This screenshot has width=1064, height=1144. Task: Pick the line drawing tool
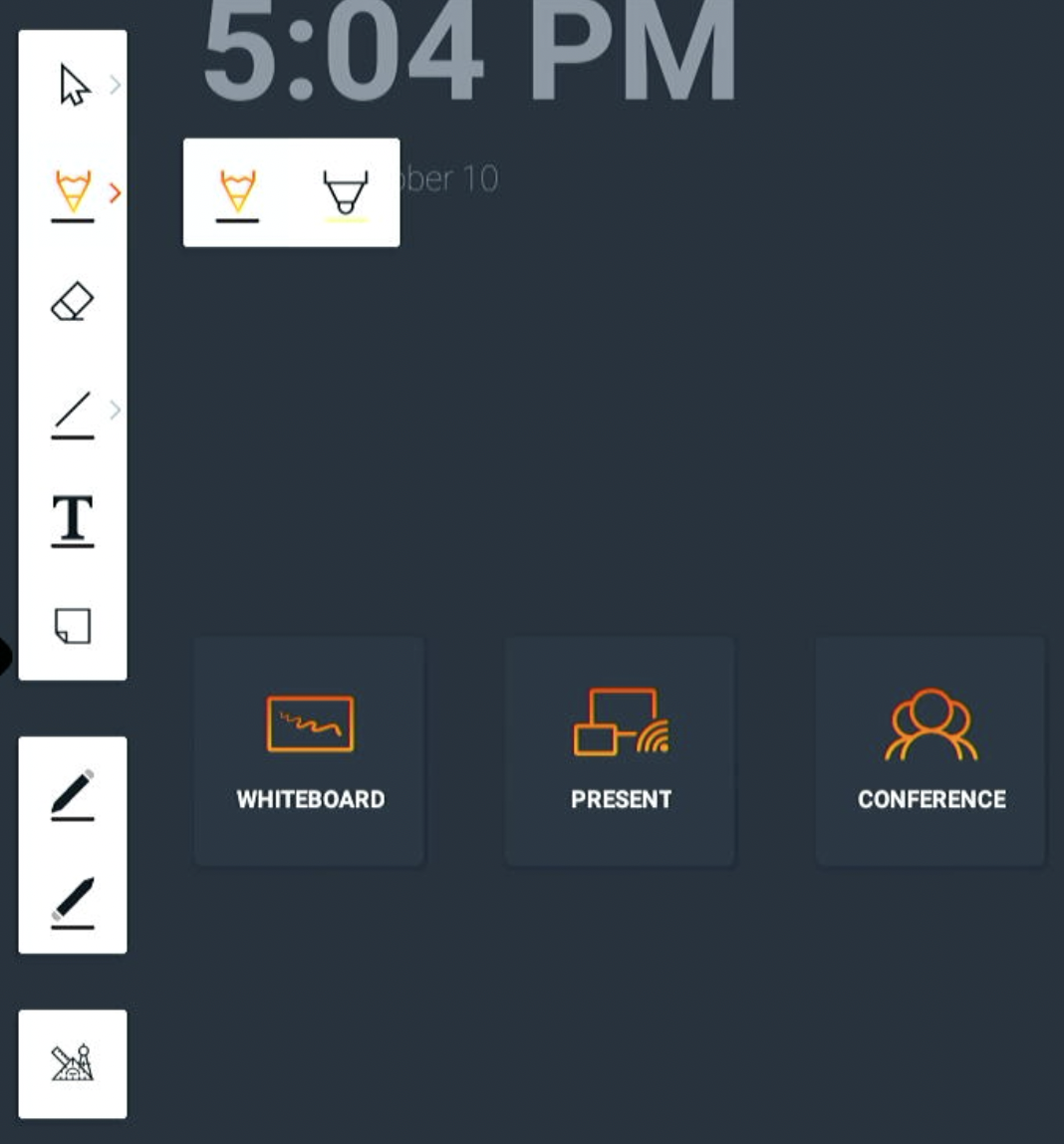pyautogui.click(x=73, y=412)
